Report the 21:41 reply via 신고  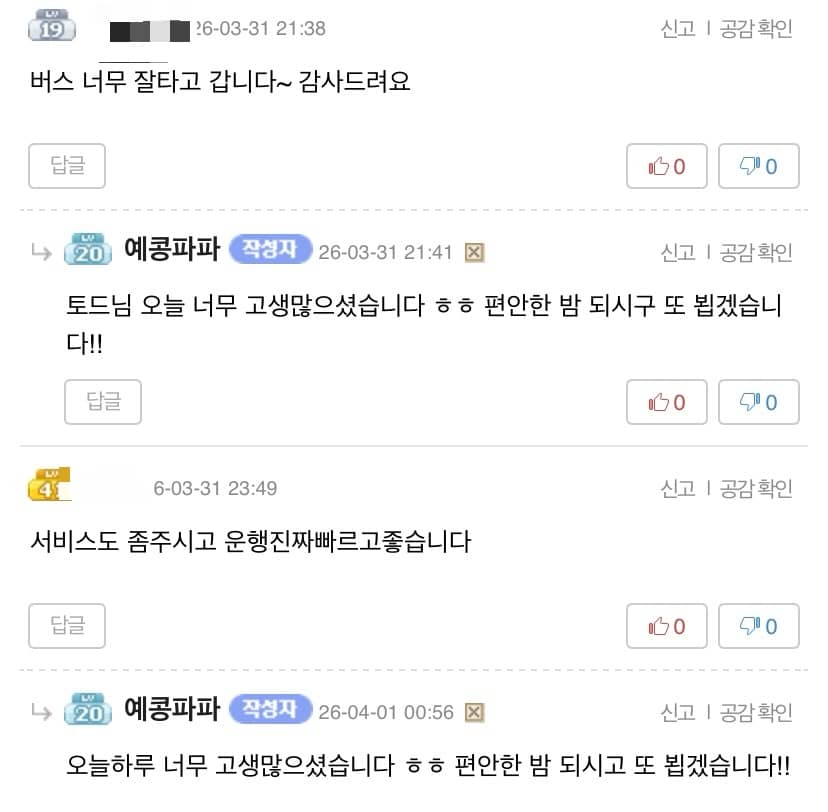coord(677,252)
